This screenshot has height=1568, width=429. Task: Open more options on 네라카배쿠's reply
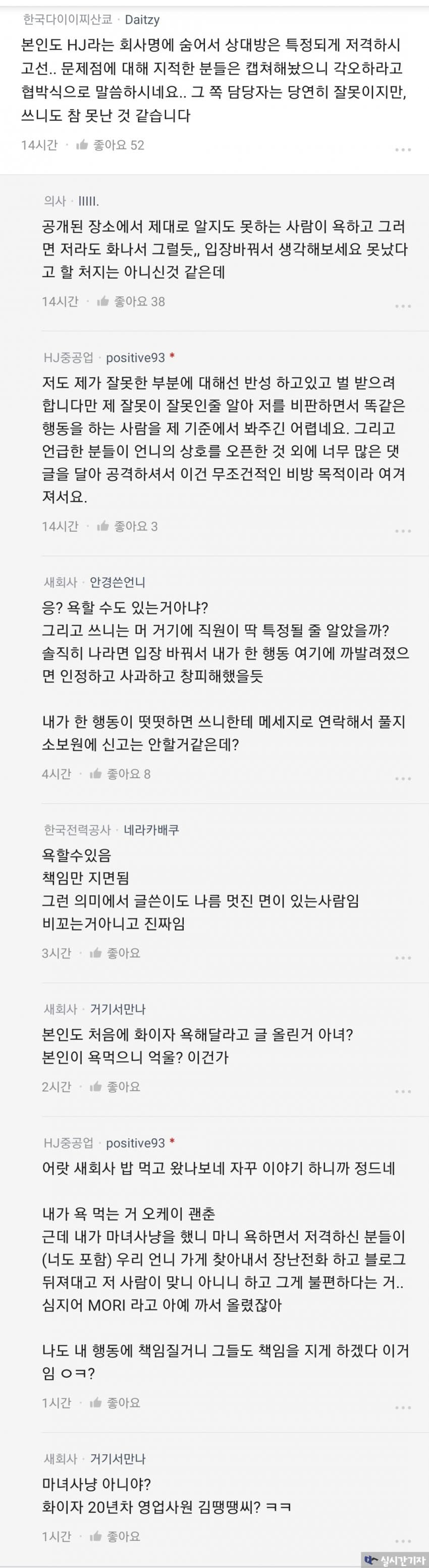(403, 957)
